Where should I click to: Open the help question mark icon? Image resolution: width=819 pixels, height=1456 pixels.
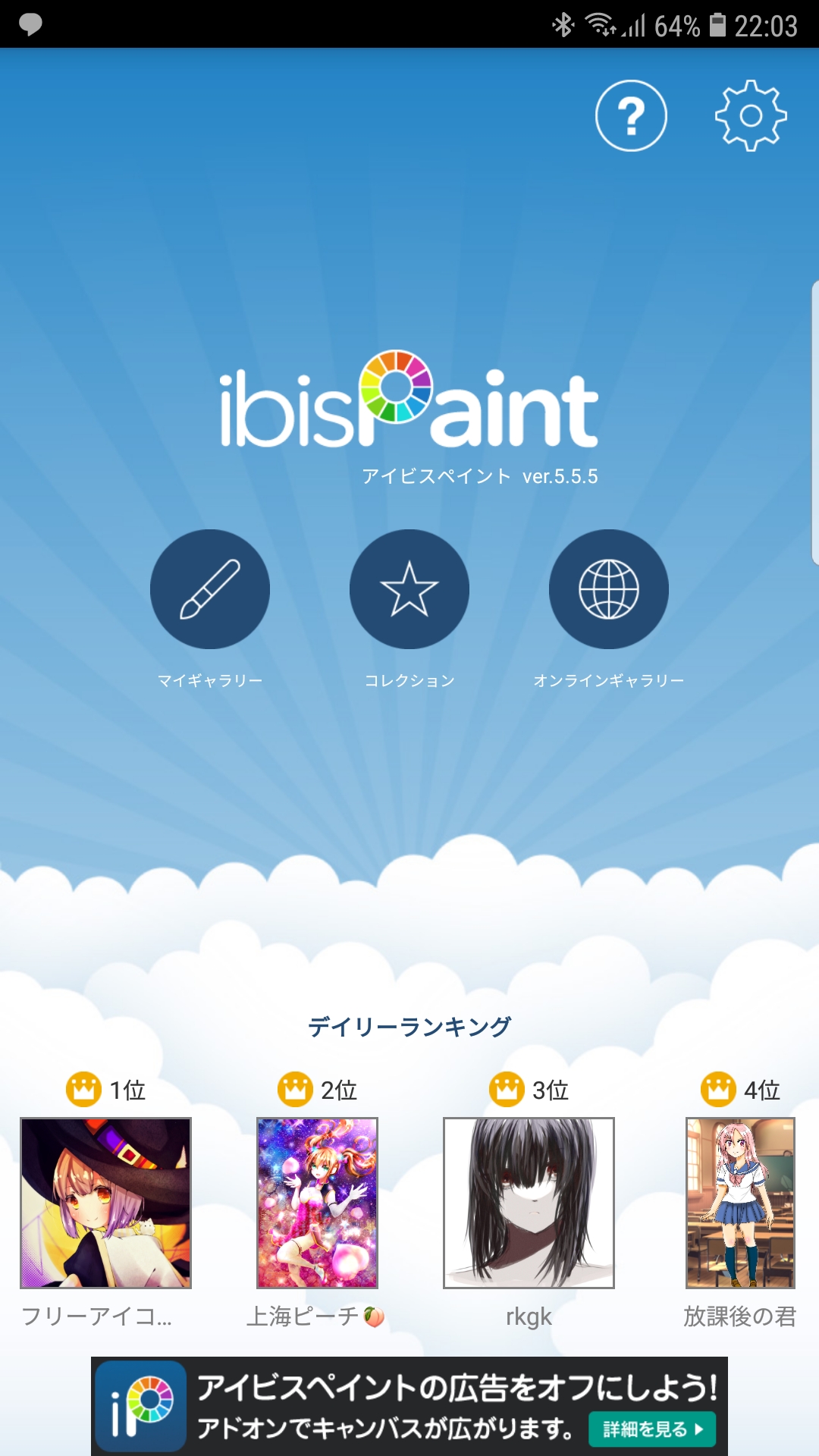631,116
